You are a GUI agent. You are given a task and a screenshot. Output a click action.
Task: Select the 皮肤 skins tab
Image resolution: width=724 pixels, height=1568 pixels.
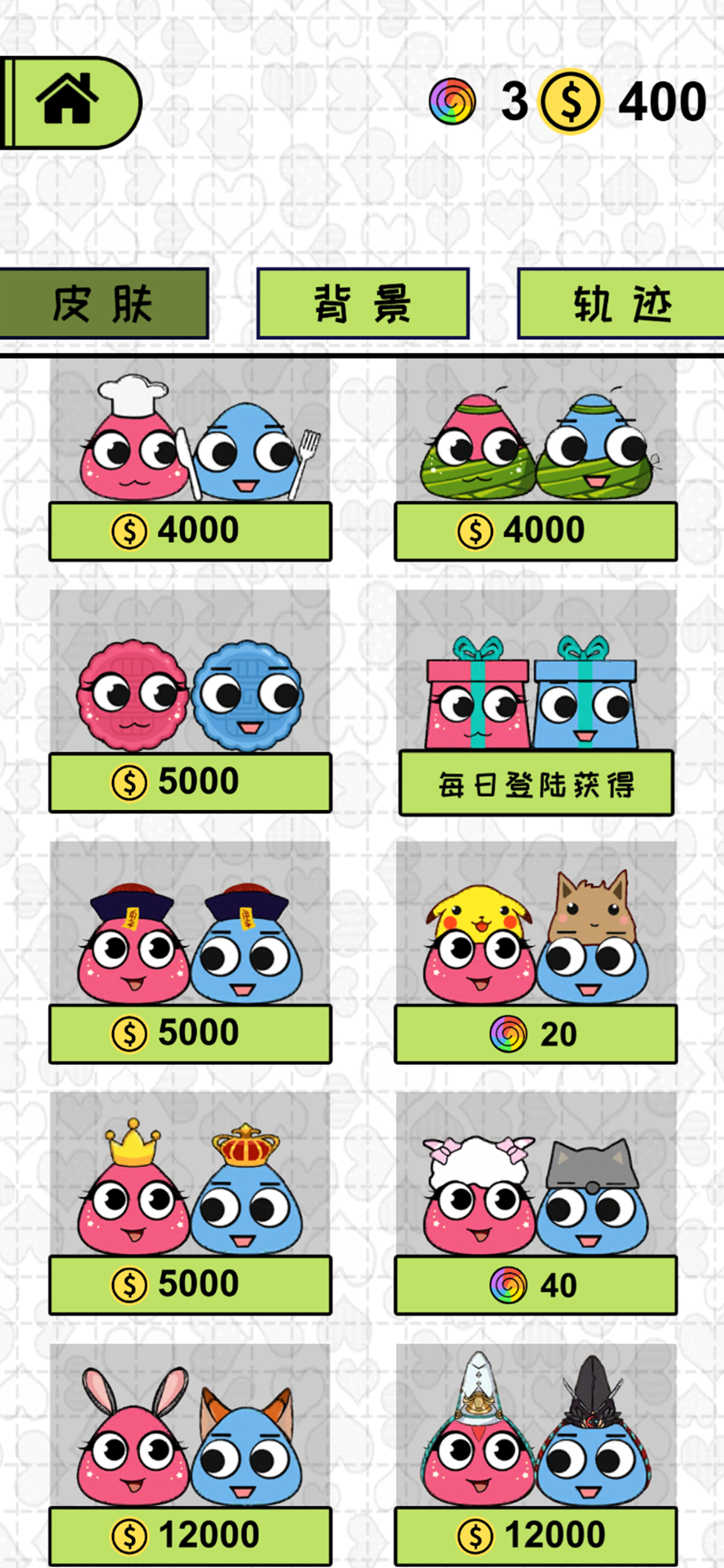(x=103, y=303)
